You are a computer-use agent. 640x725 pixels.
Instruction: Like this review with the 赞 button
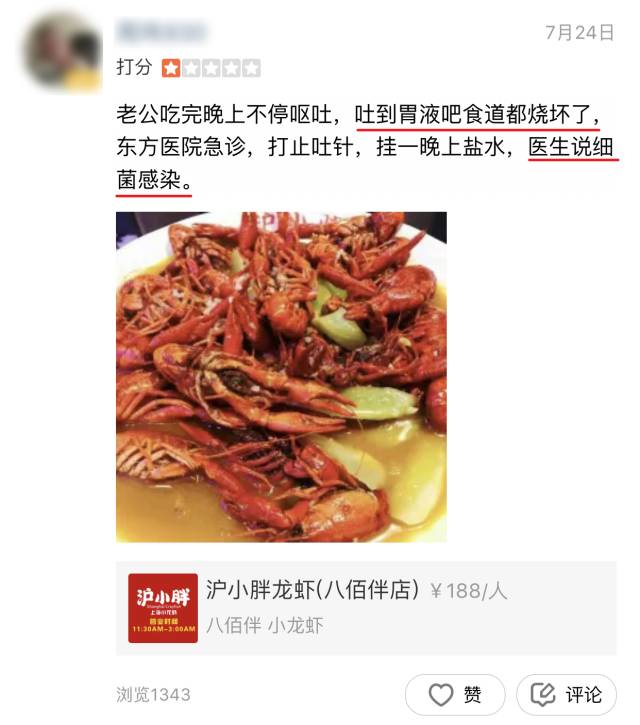click(x=455, y=694)
